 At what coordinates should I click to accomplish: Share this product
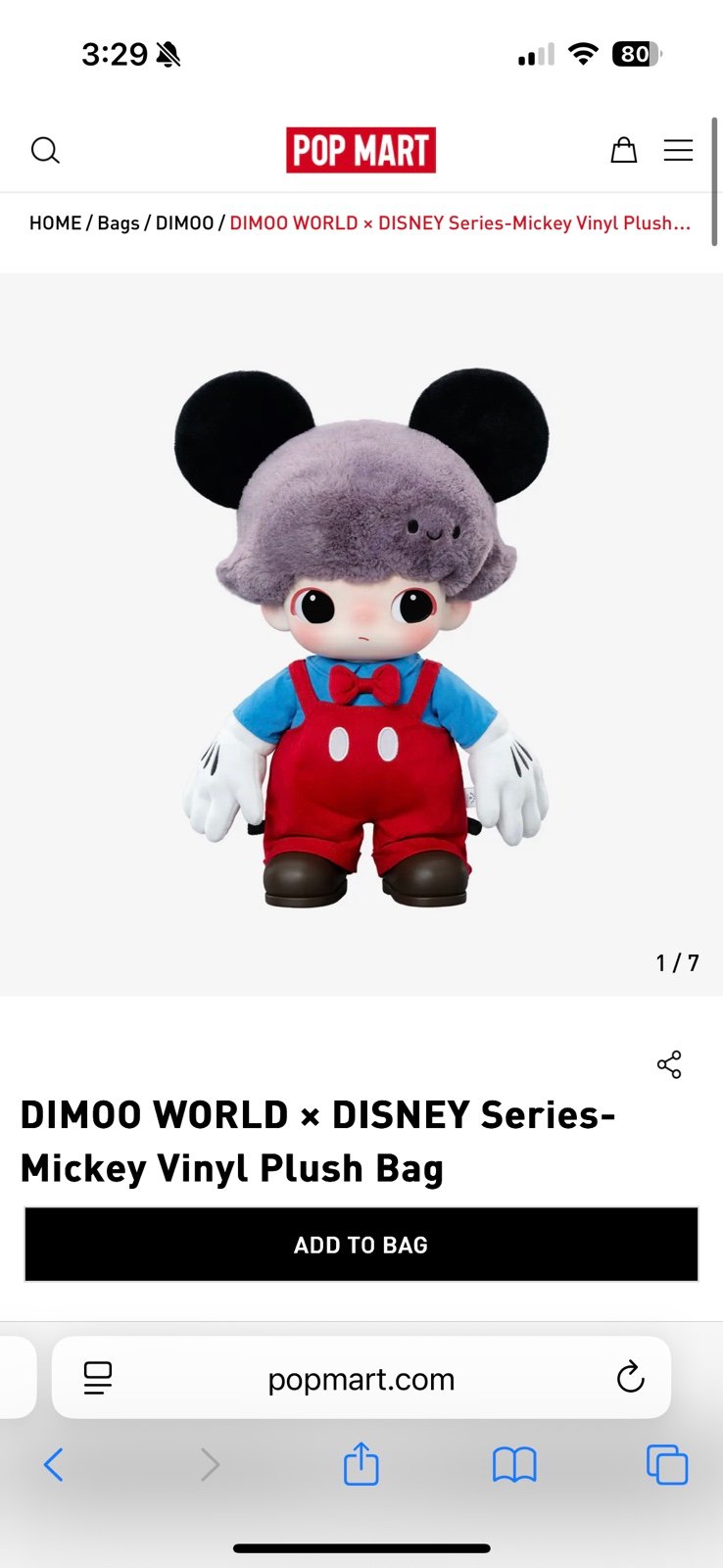[669, 1064]
